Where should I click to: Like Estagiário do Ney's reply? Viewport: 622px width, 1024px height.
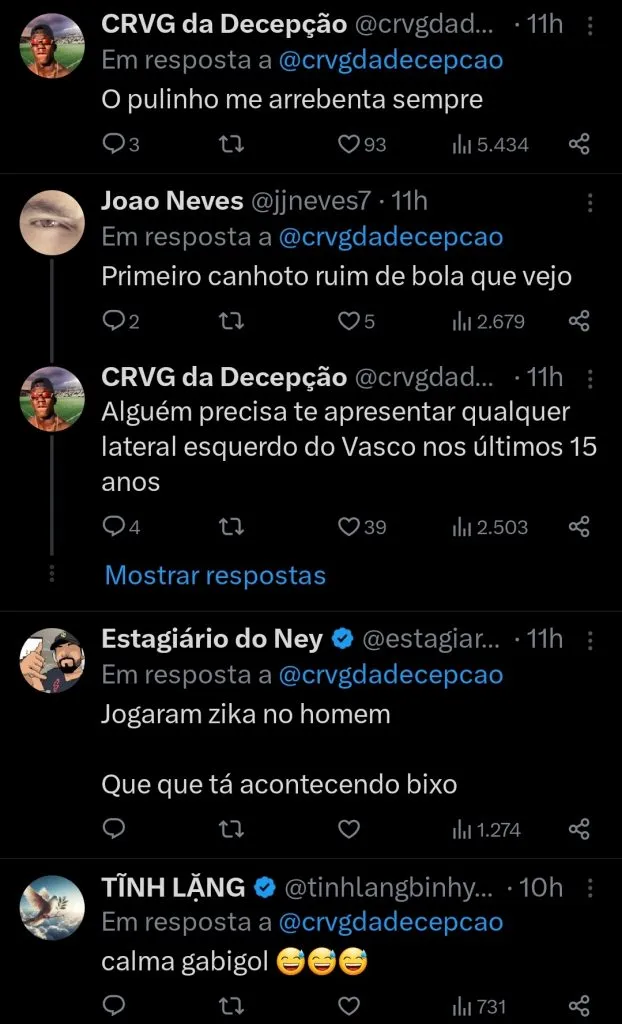pyautogui.click(x=348, y=829)
